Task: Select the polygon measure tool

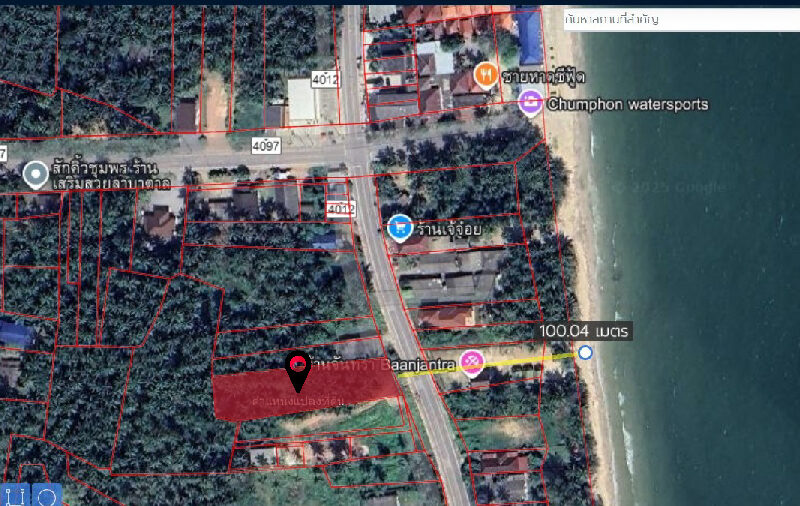Action: 15,496
